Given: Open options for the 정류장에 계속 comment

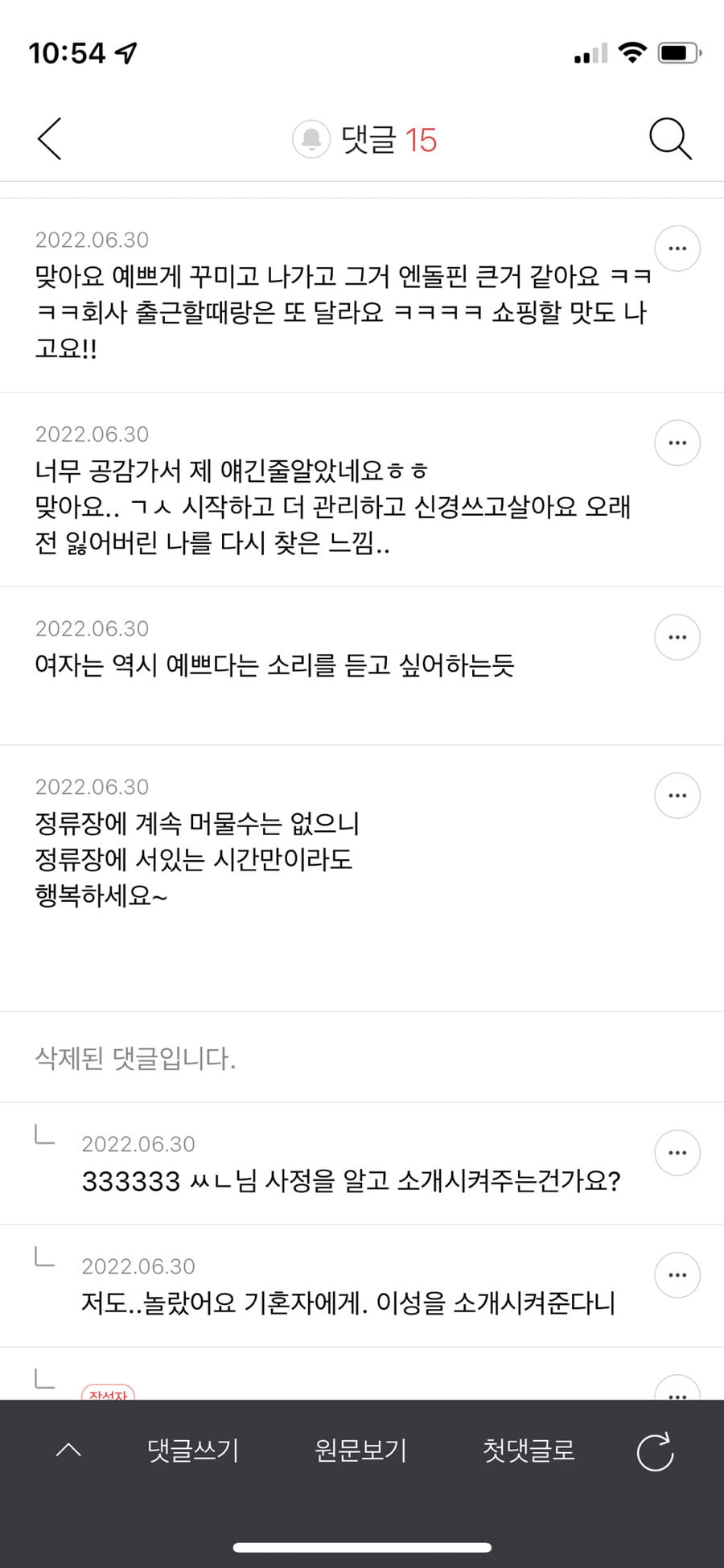Looking at the screenshot, I should [677, 796].
